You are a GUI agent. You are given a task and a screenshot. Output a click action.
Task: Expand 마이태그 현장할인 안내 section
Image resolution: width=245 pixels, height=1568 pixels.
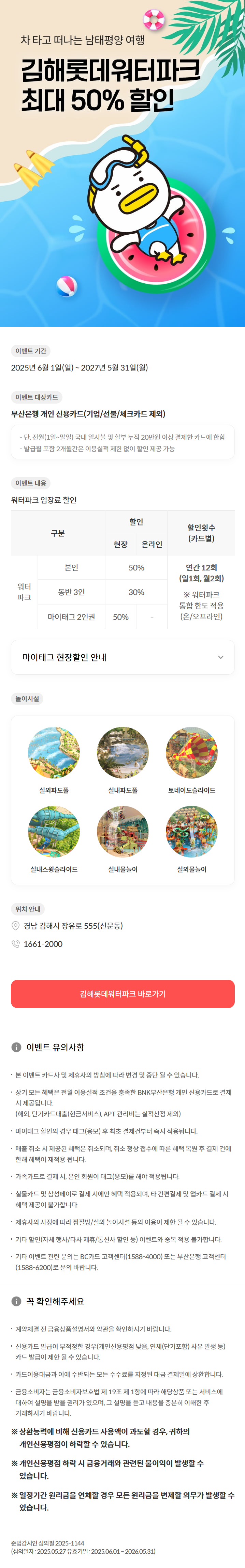pos(122,657)
